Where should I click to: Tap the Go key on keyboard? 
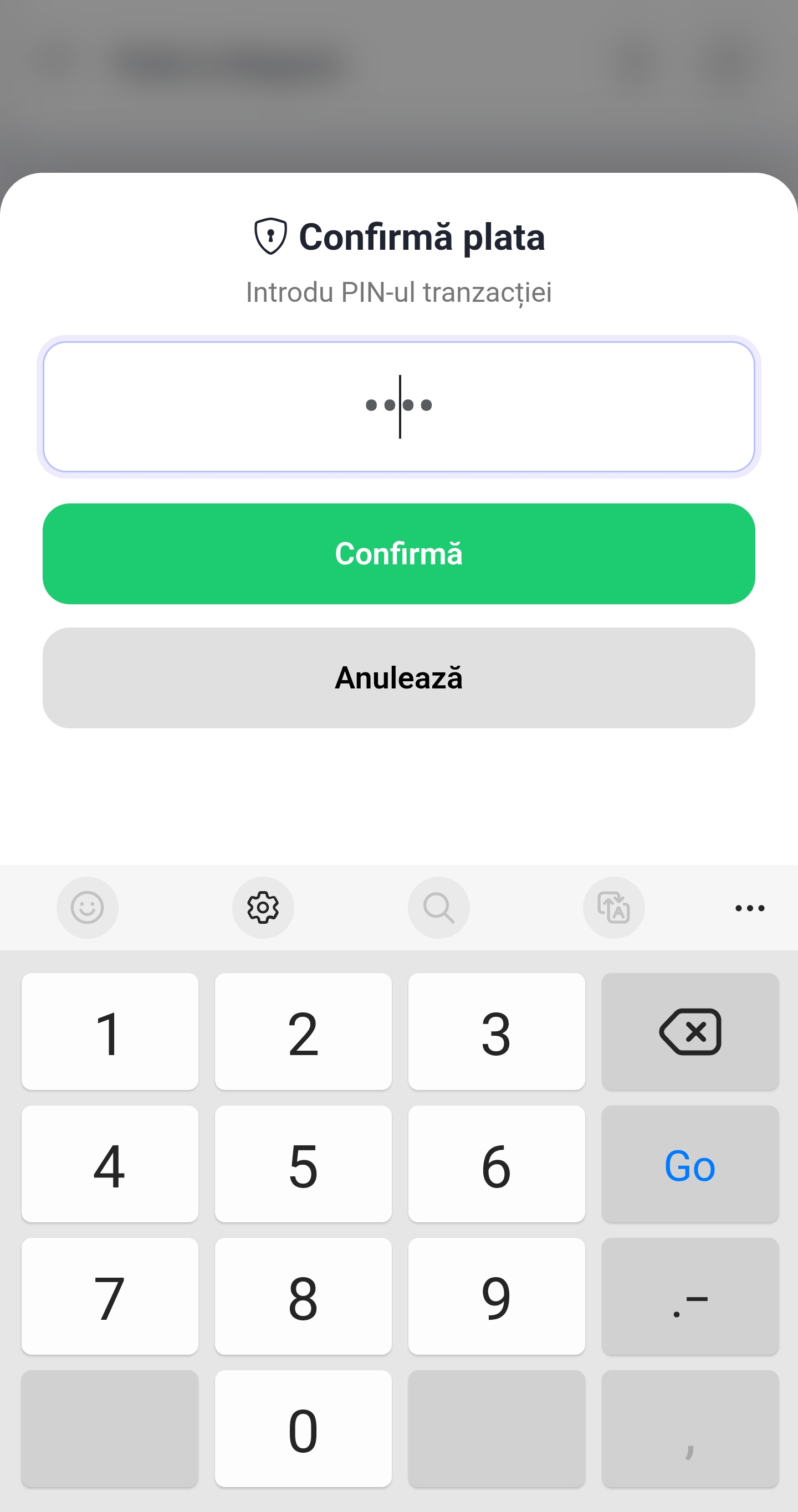click(690, 1165)
